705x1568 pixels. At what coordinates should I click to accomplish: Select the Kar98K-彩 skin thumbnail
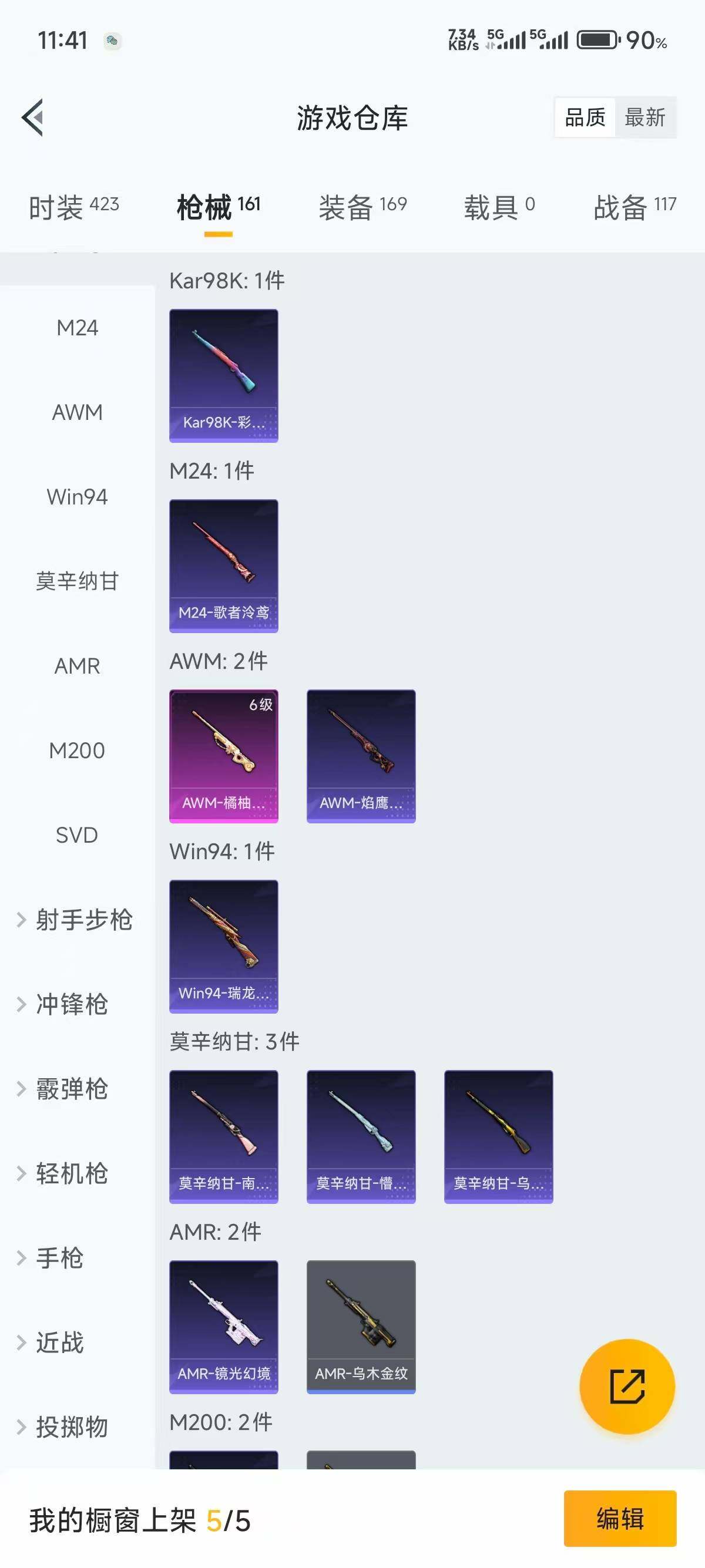[x=223, y=374]
